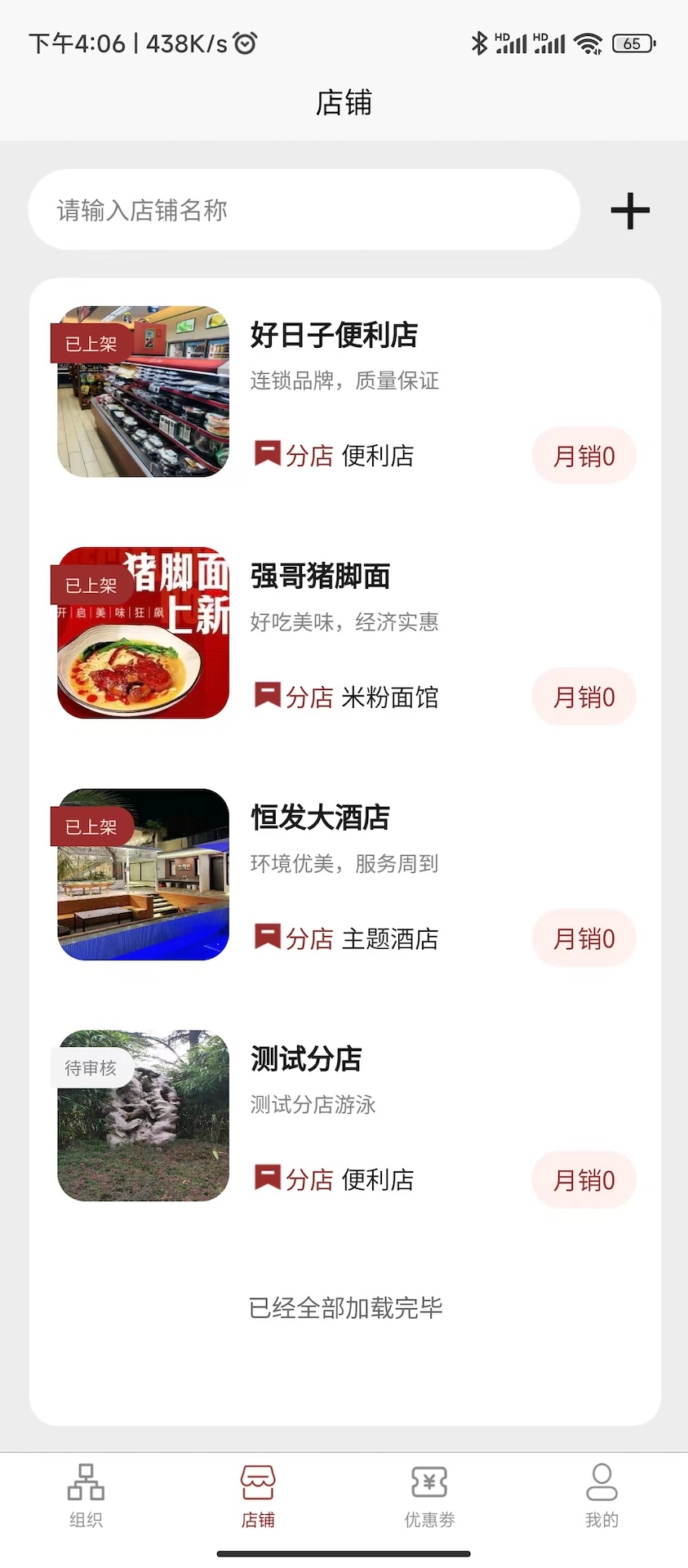
Task: Click the 月销0 badge for 好日子便利店
Action: pyautogui.click(x=584, y=456)
